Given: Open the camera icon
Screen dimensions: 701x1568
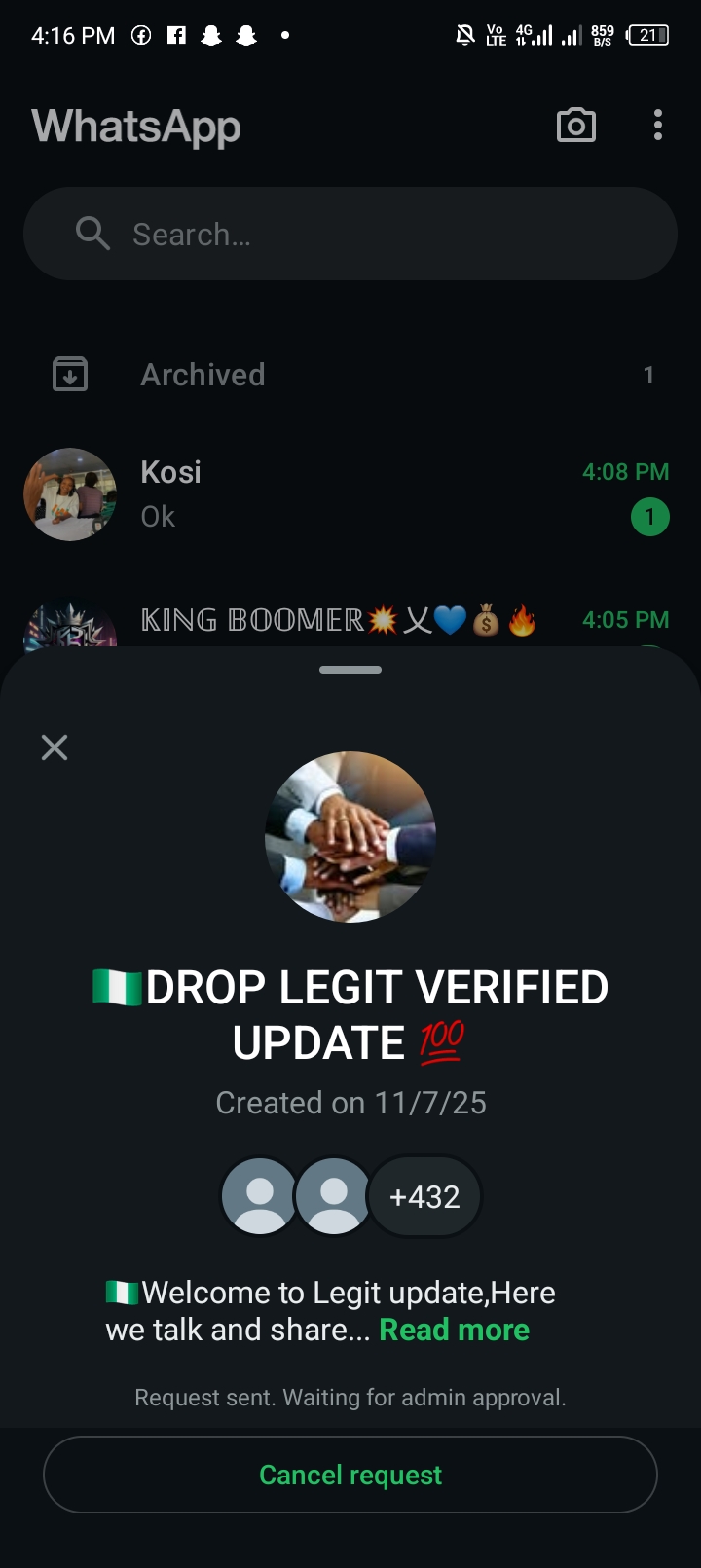Looking at the screenshot, I should (575, 126).
